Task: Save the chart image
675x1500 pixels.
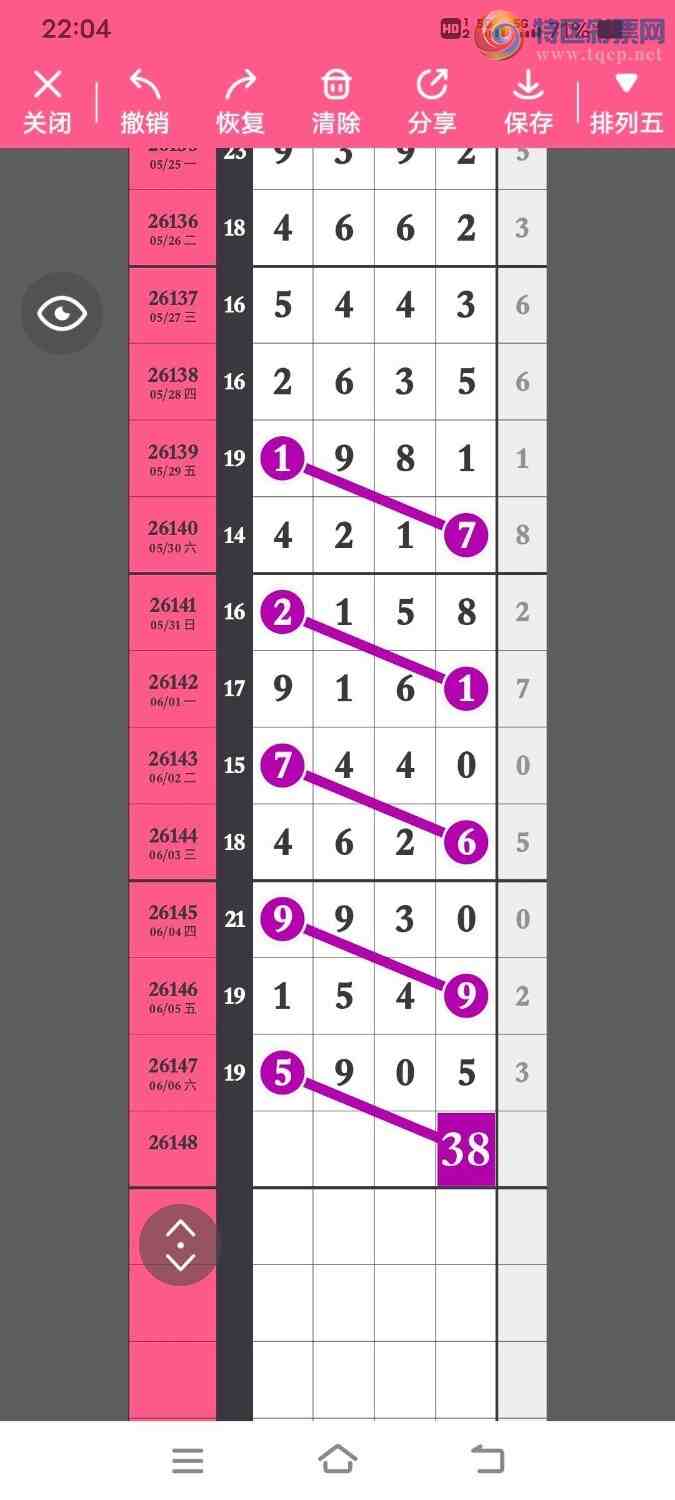Action: 528,102
